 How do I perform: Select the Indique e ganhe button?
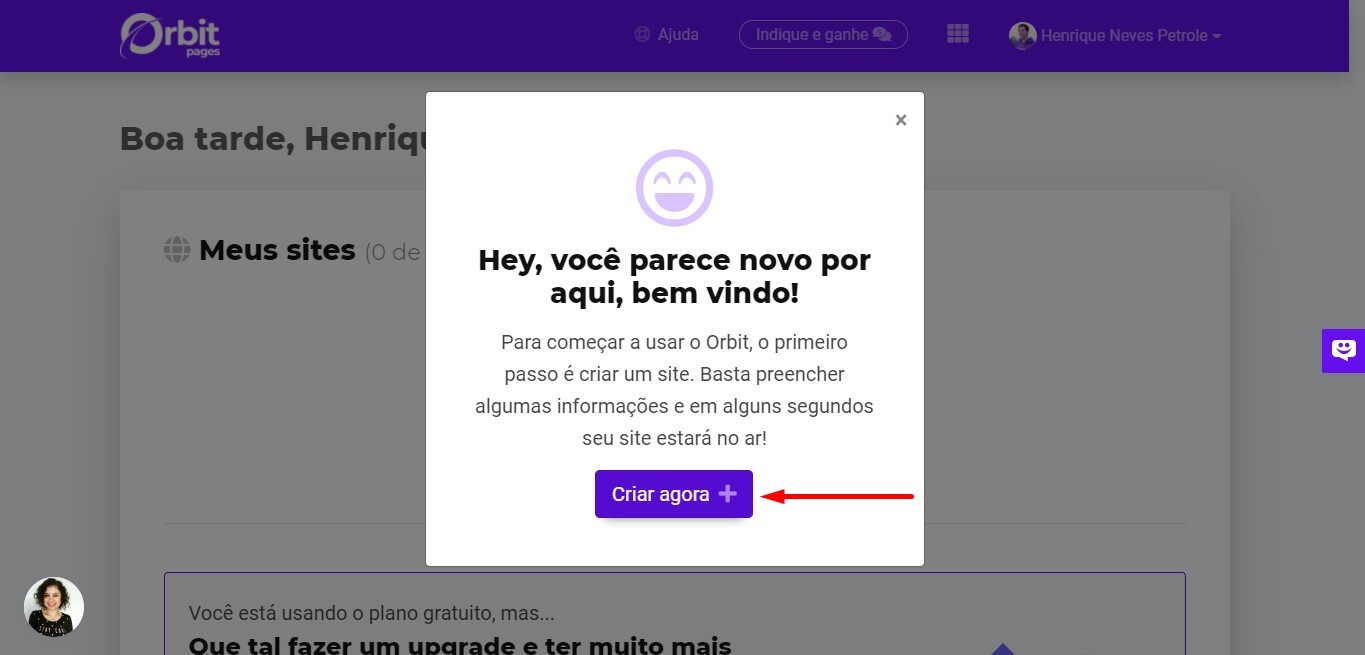pyautogui.click(x=823, y=35)
